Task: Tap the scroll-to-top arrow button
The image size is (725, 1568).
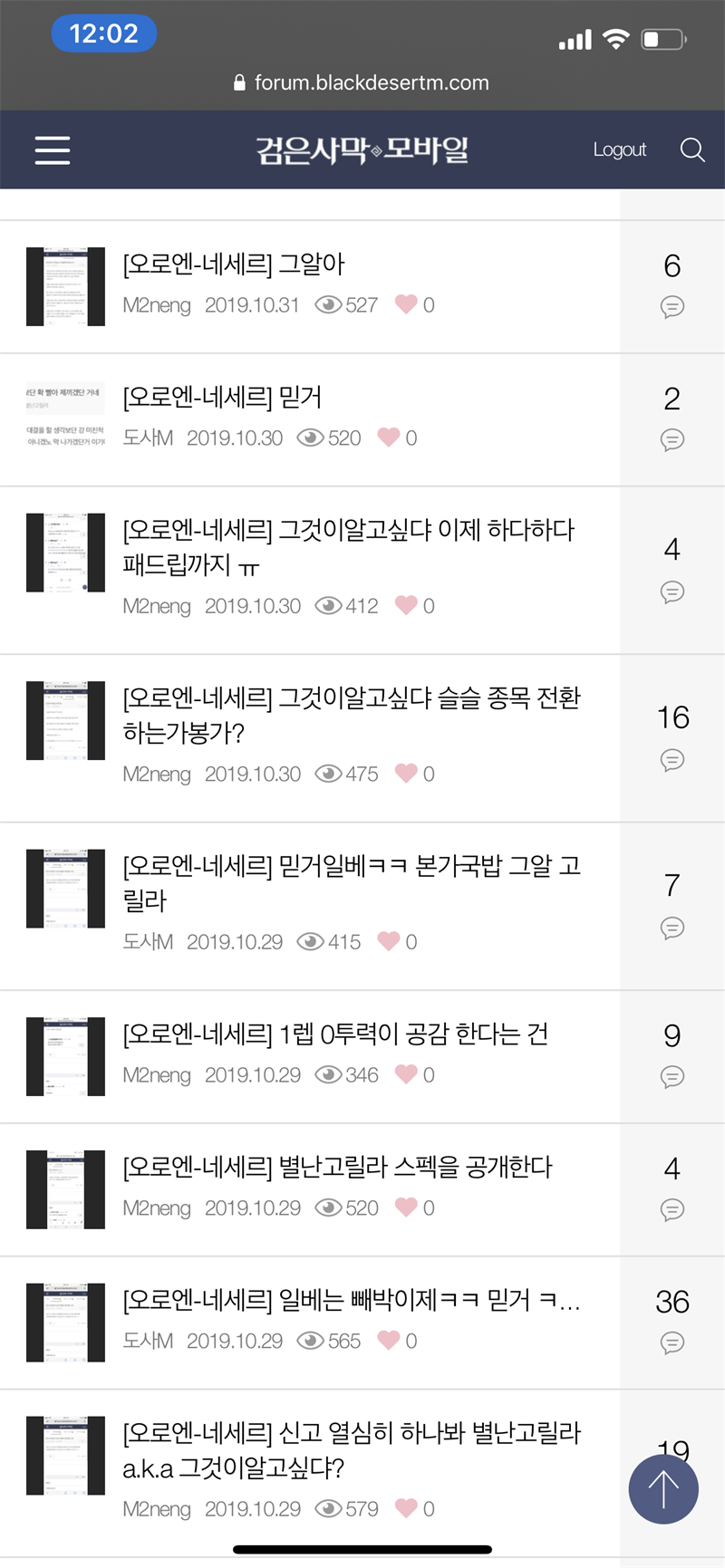Action: [663, 1489]
